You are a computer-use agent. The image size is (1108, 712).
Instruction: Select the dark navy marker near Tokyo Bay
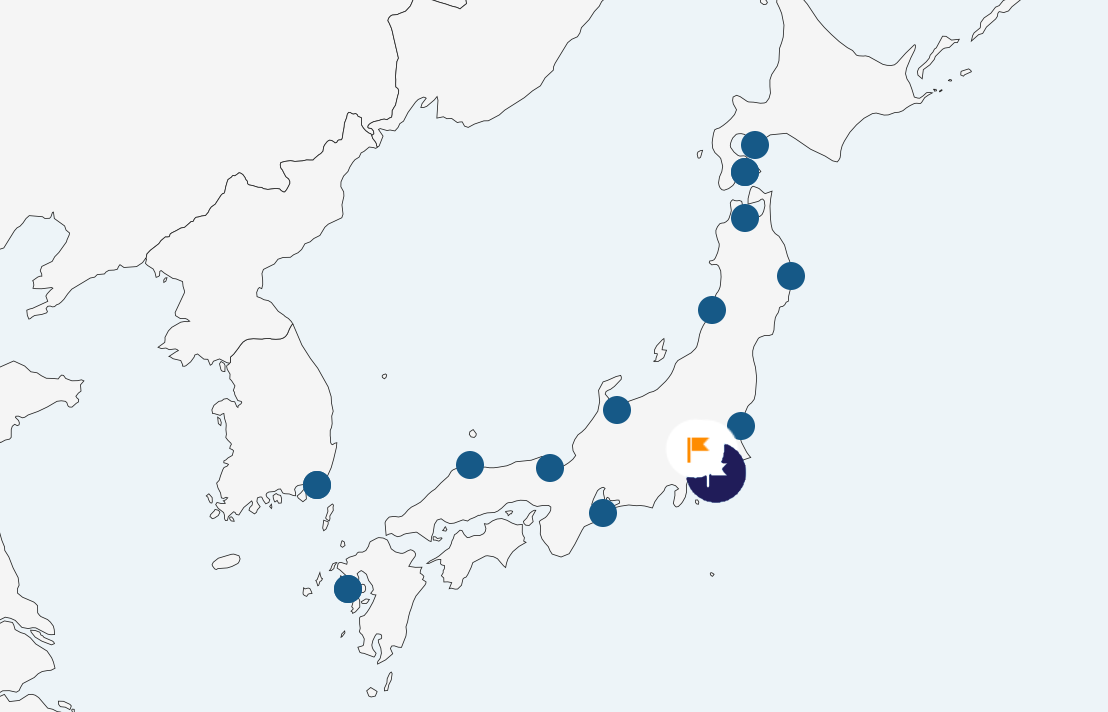(x=725, y=481)
